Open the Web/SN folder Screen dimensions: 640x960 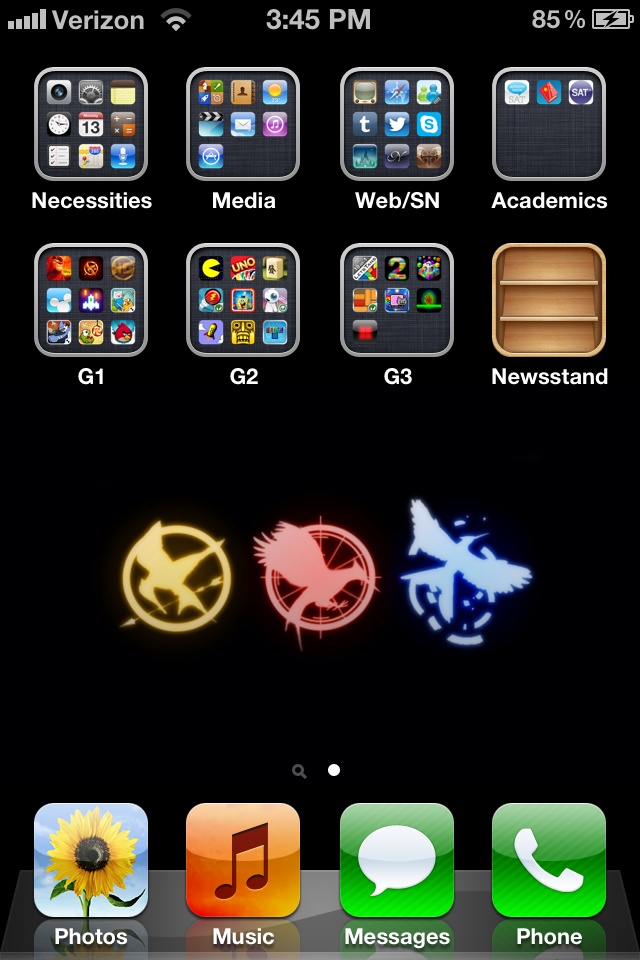tap(397, 124)
